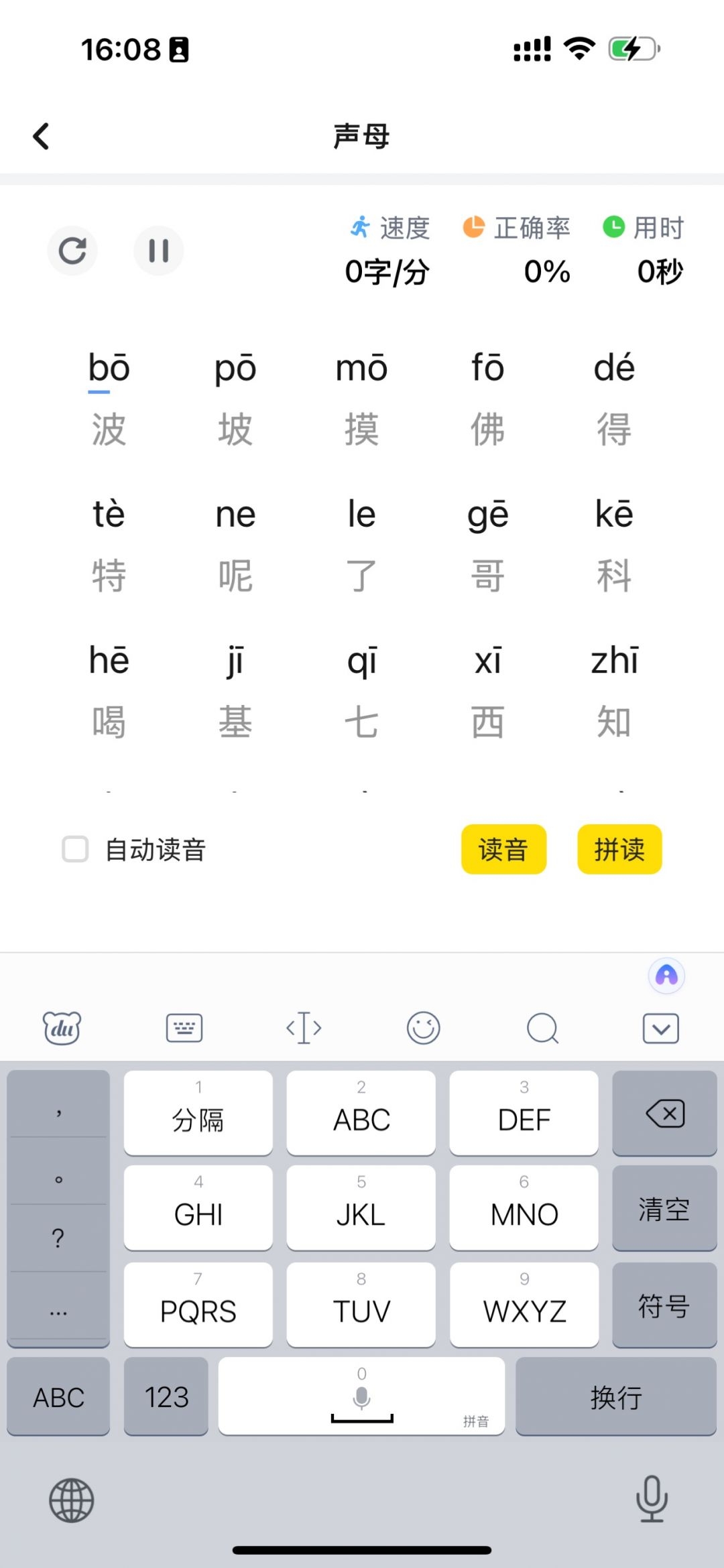Open the emoji panel via smiley icon
Screen dimensions: 724x1568
[x=422, y=1027]
